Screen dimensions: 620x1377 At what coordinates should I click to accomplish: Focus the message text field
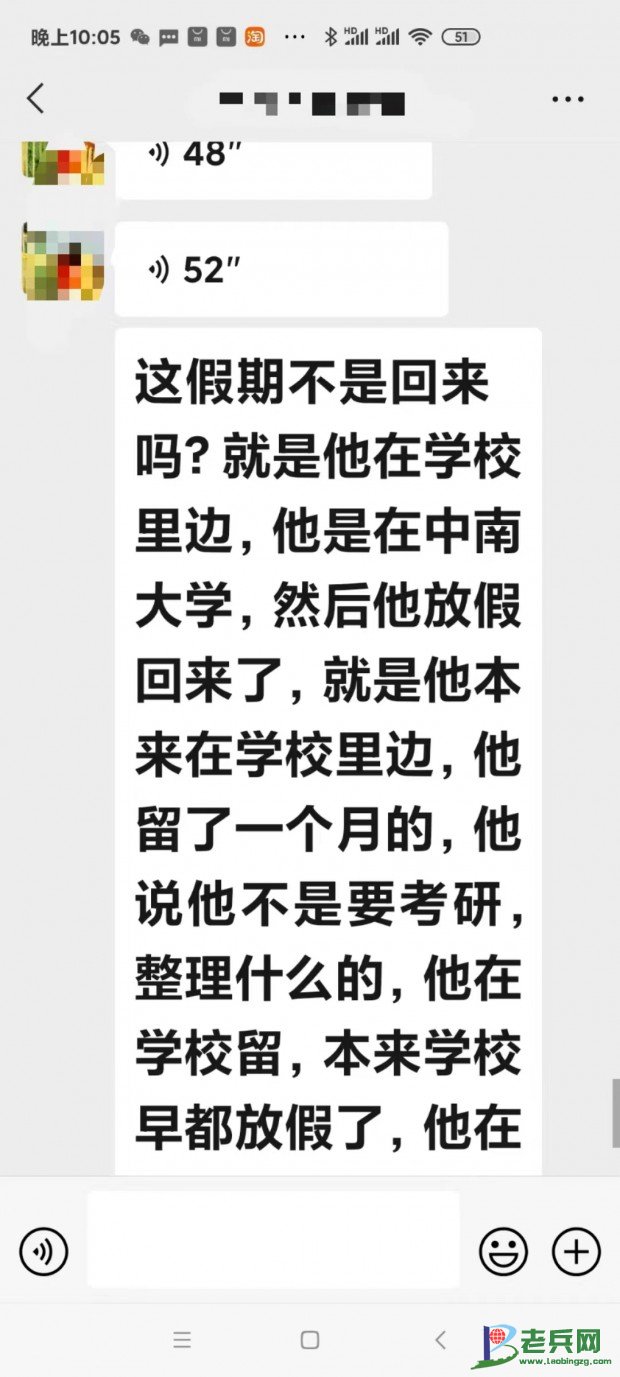tap(272, 1239)
